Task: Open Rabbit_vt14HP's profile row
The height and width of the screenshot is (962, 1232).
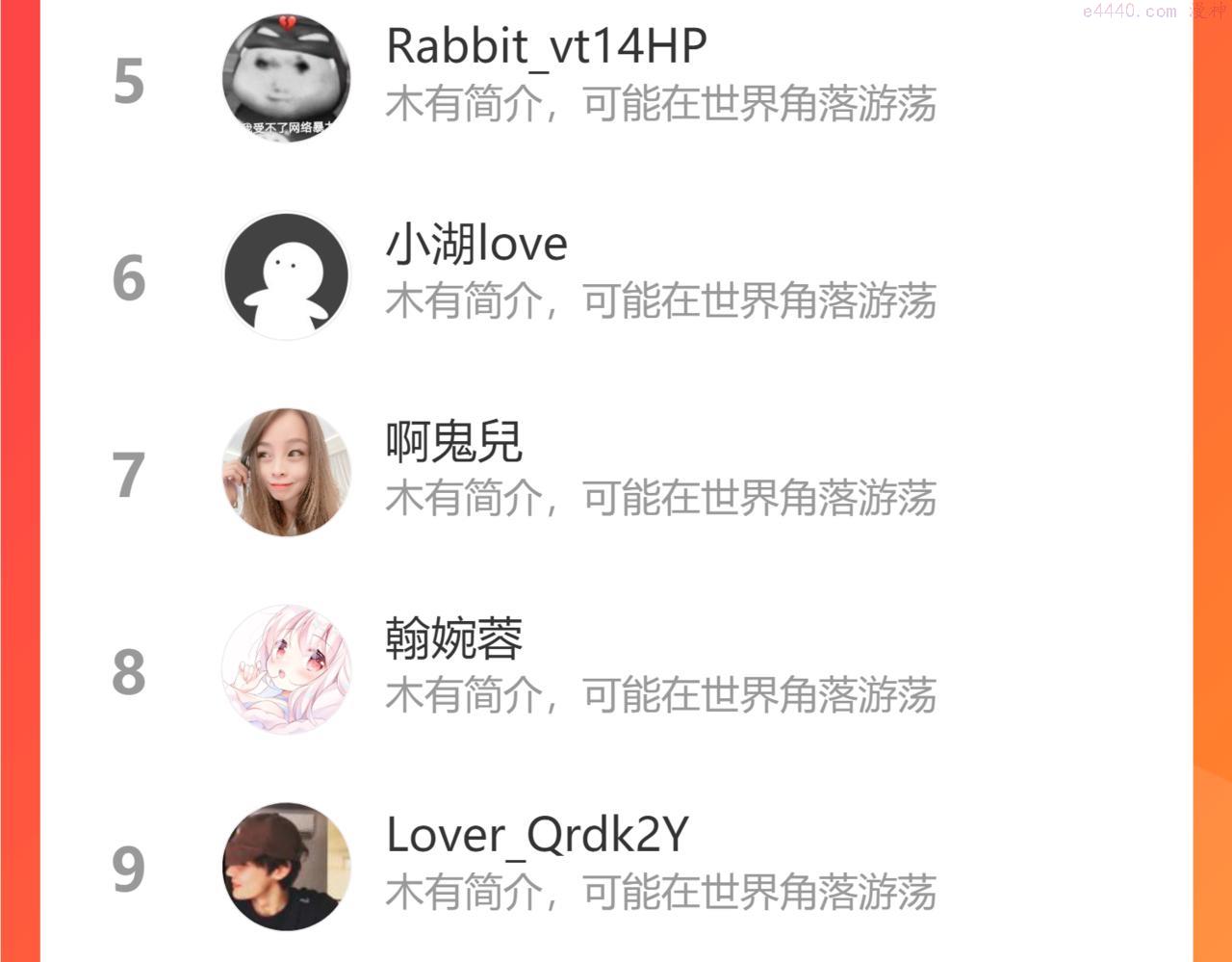Action: (x=616, y=80)
